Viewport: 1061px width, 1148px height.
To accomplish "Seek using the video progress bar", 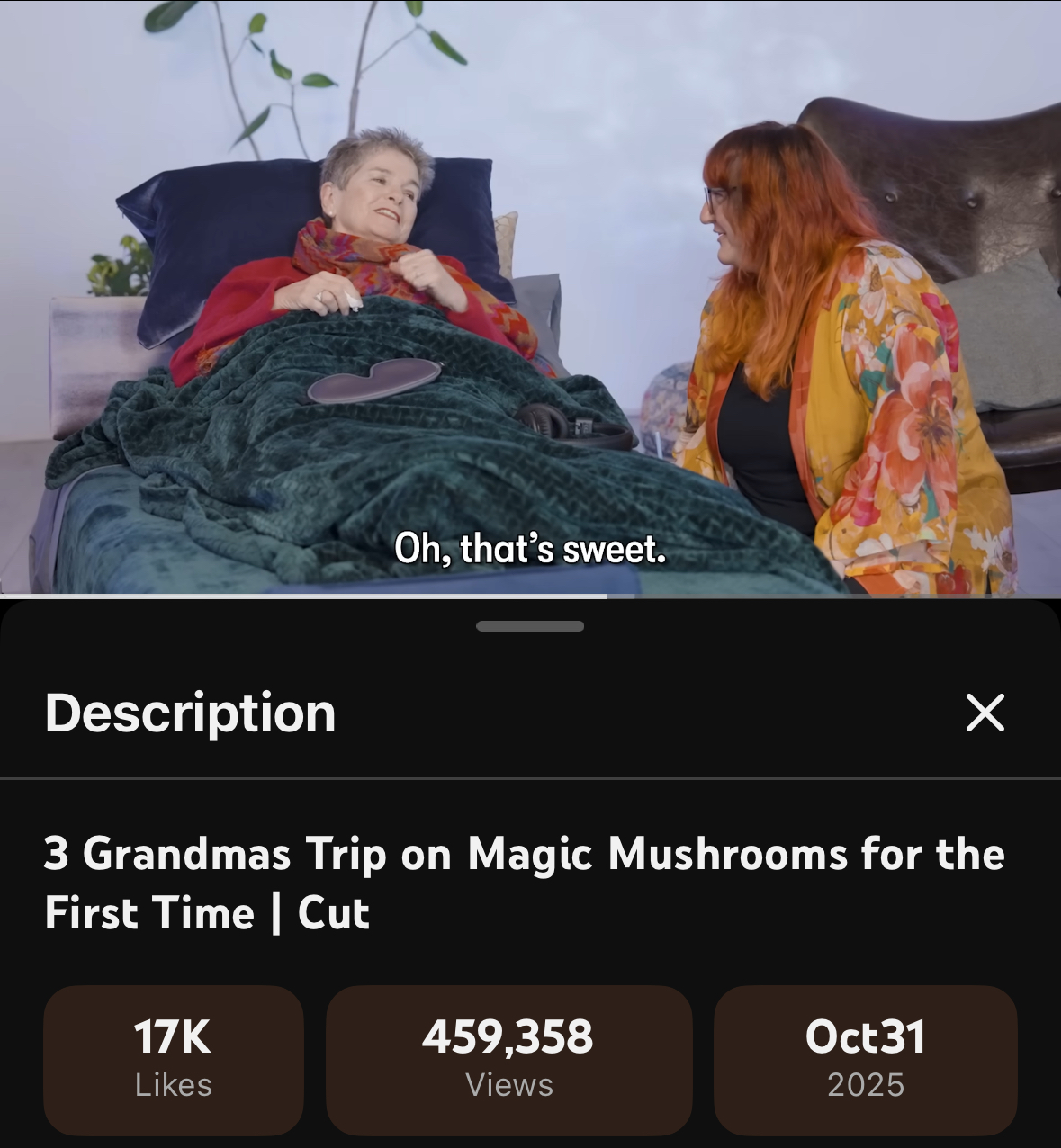I will [607, 596].
